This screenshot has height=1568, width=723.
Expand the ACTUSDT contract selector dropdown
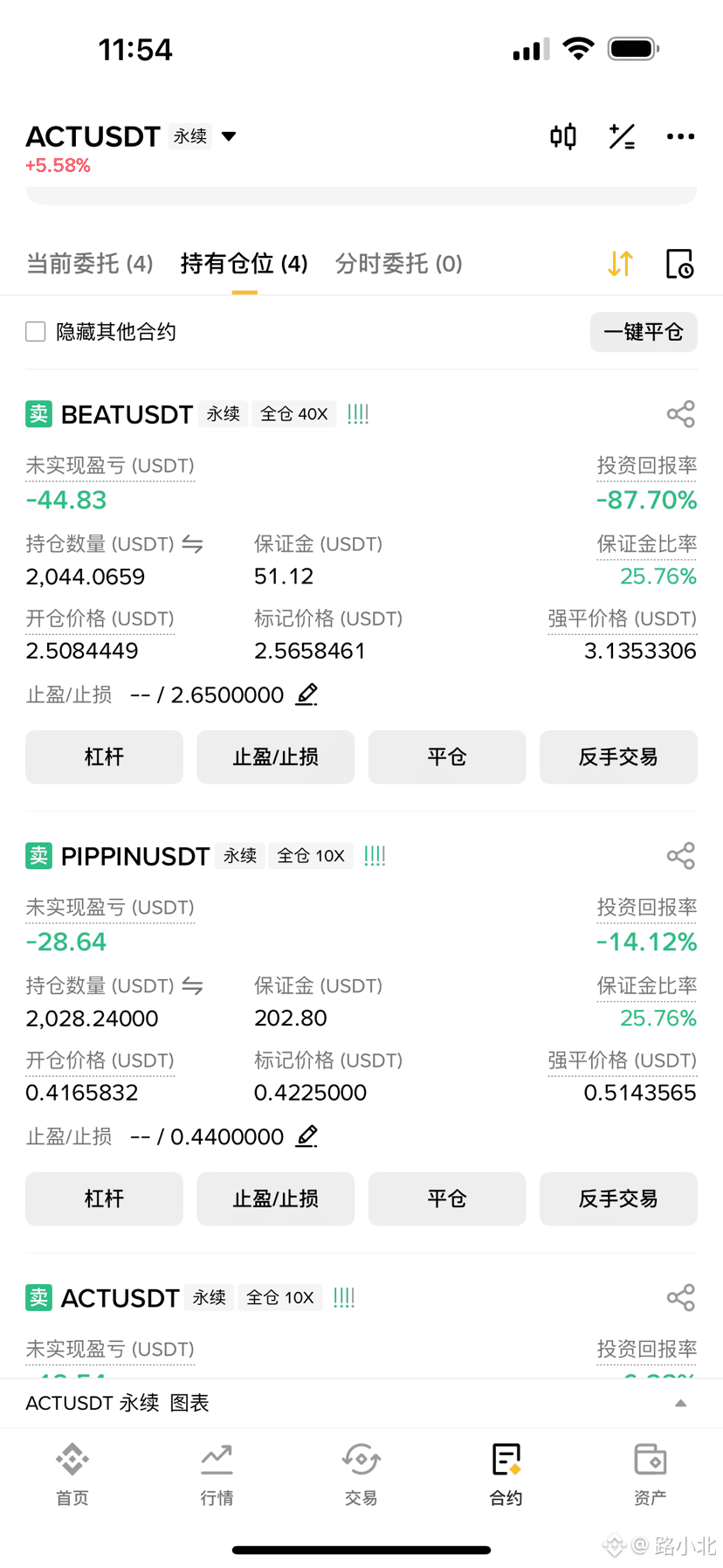coord(229,136)
